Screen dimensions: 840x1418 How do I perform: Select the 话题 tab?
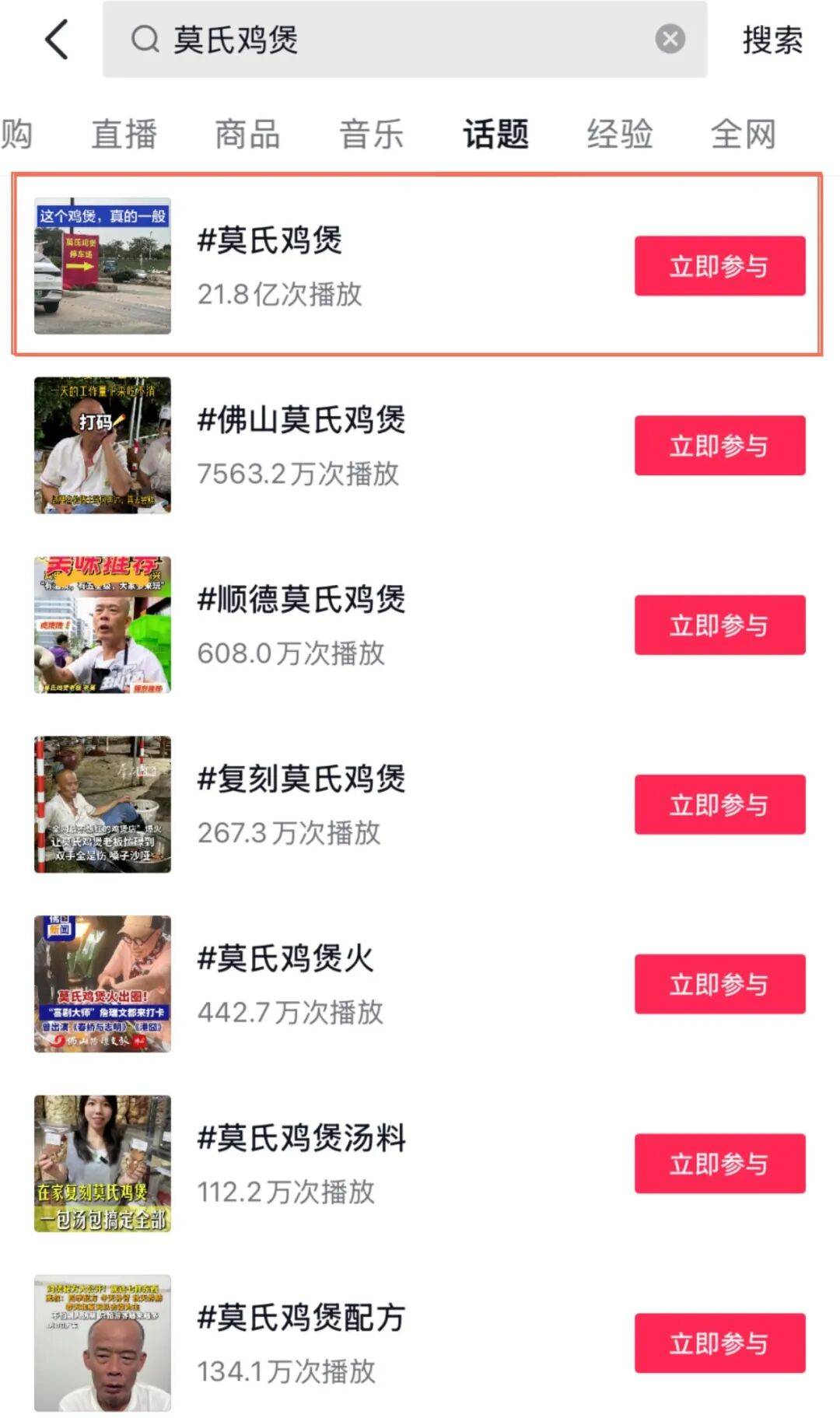[496, 134]
